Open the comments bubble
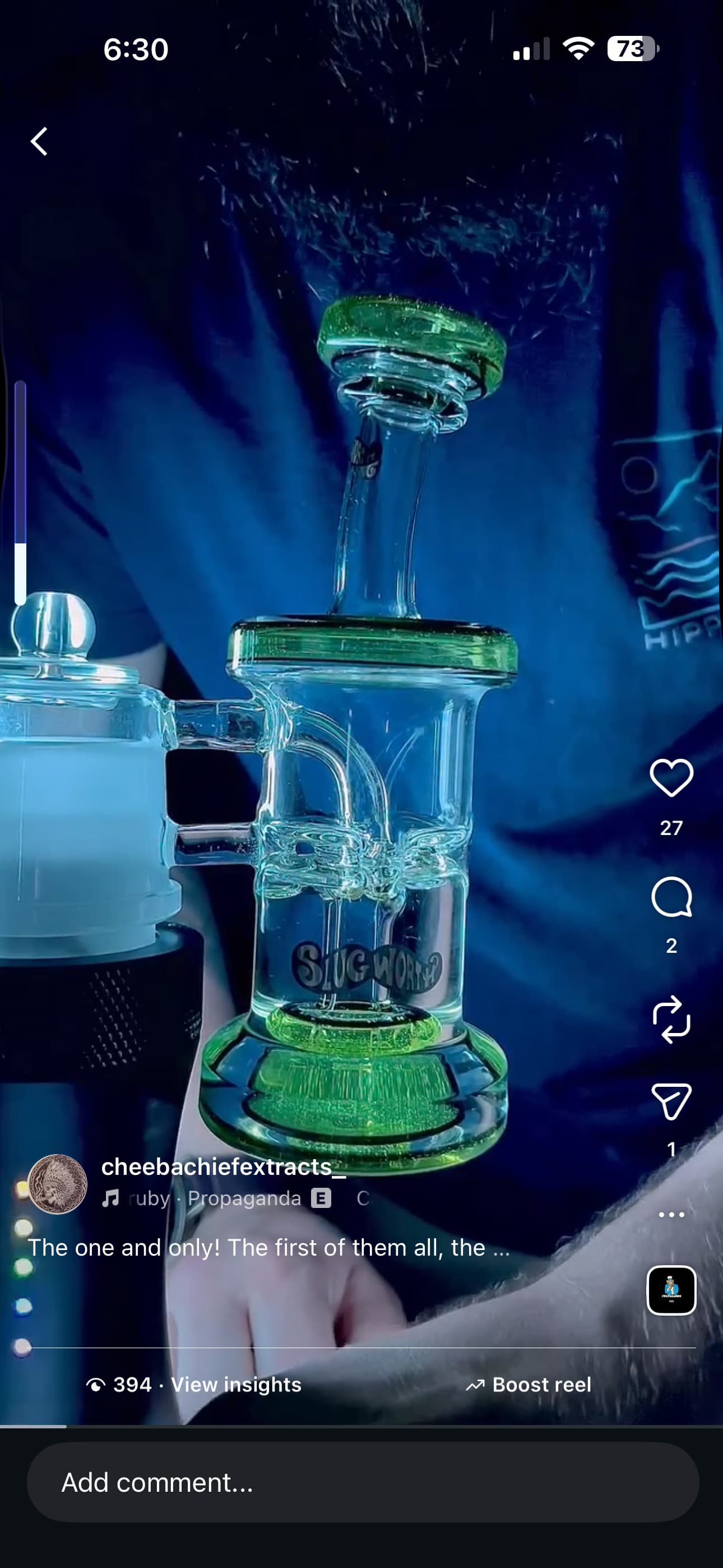Image resolution: width=723 pixels, height=1568 pixels. (x=671, y=897)
